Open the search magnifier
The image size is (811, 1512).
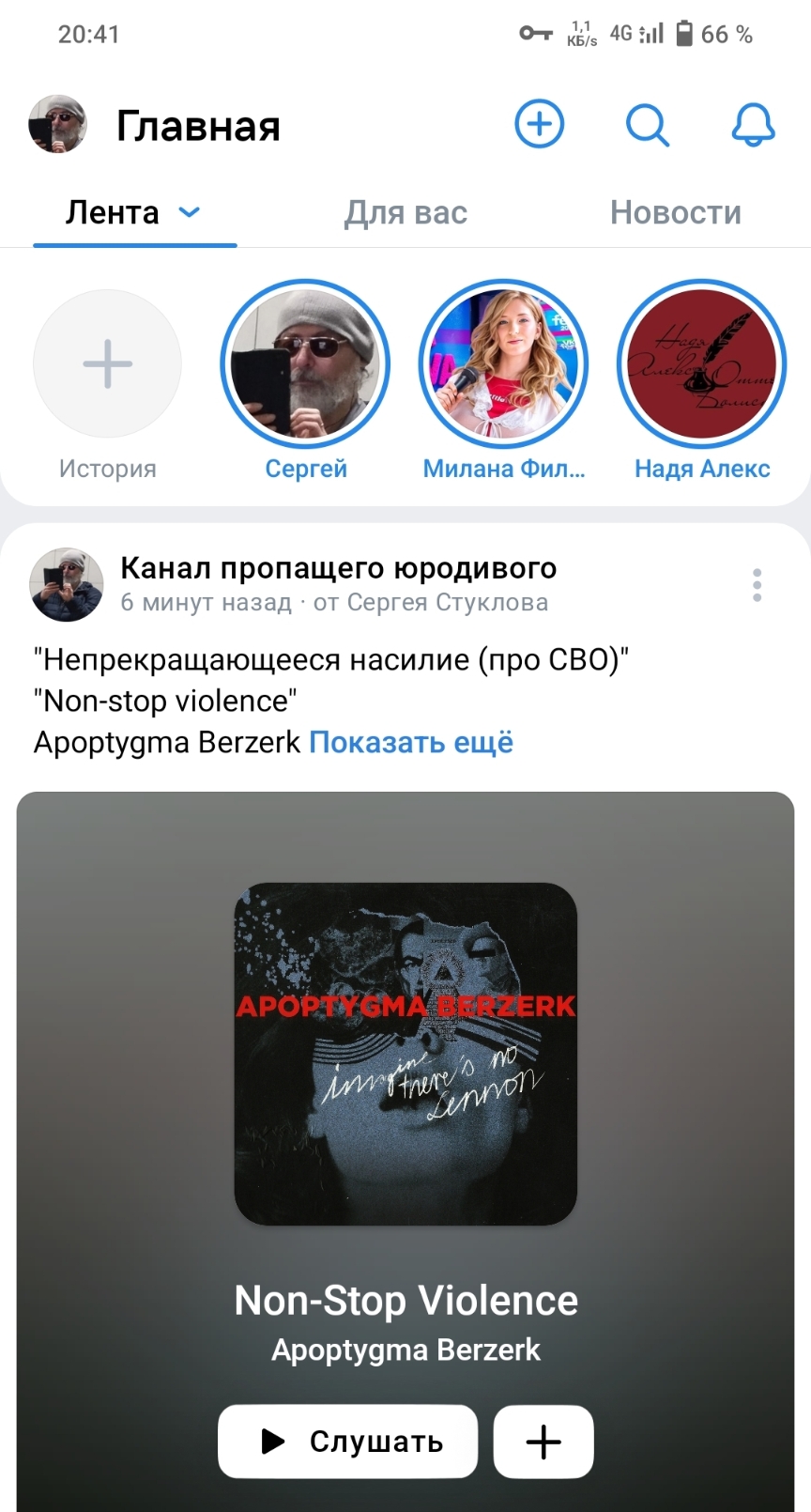coord(647,124)
